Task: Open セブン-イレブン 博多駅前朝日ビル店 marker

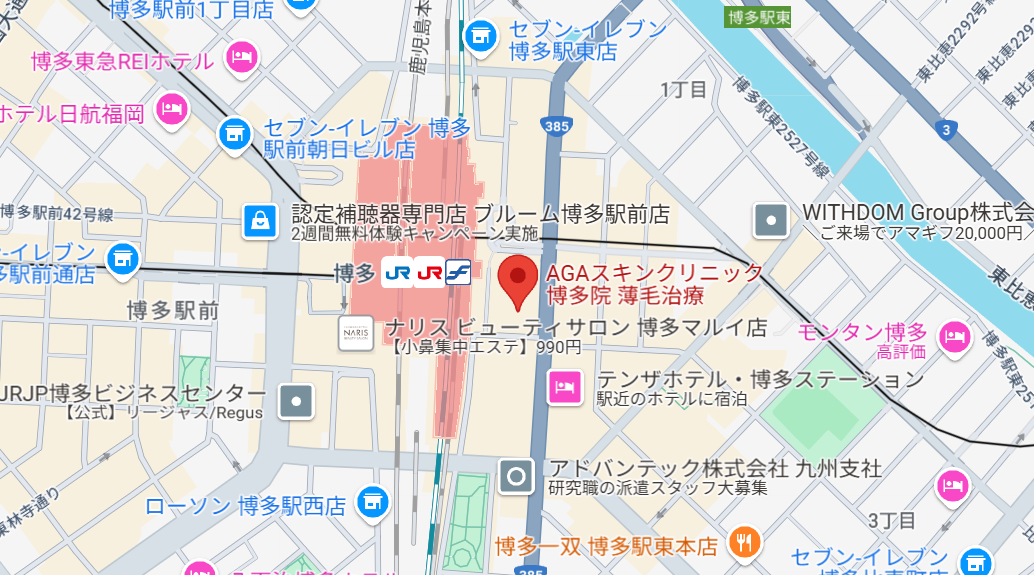Action: pyautogui.click(x=235, y=136)
